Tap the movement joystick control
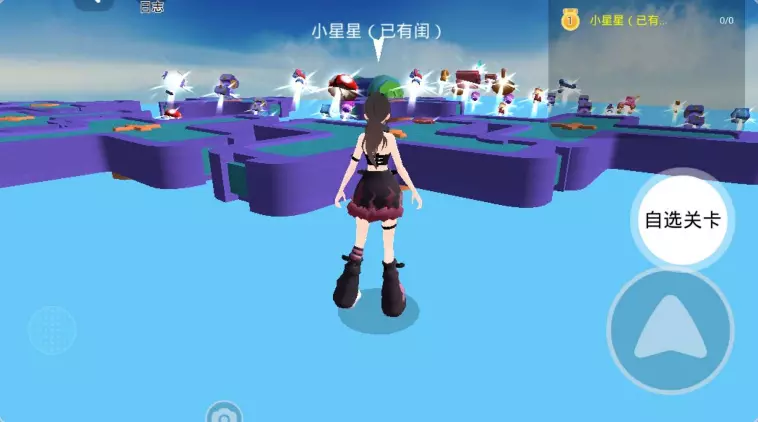Viewport: 758px width, 422px height. (53, 331)
